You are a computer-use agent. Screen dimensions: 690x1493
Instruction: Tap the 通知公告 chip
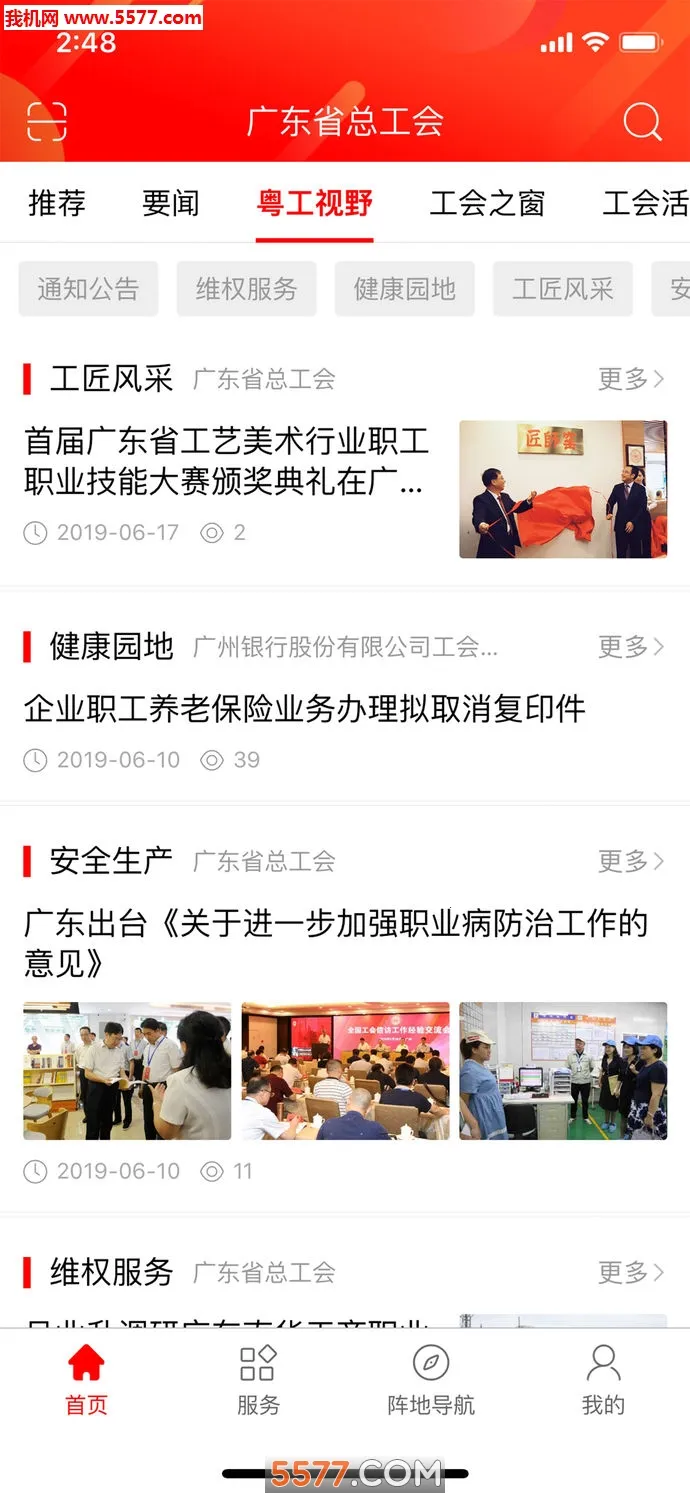click(x=88, y=289)
